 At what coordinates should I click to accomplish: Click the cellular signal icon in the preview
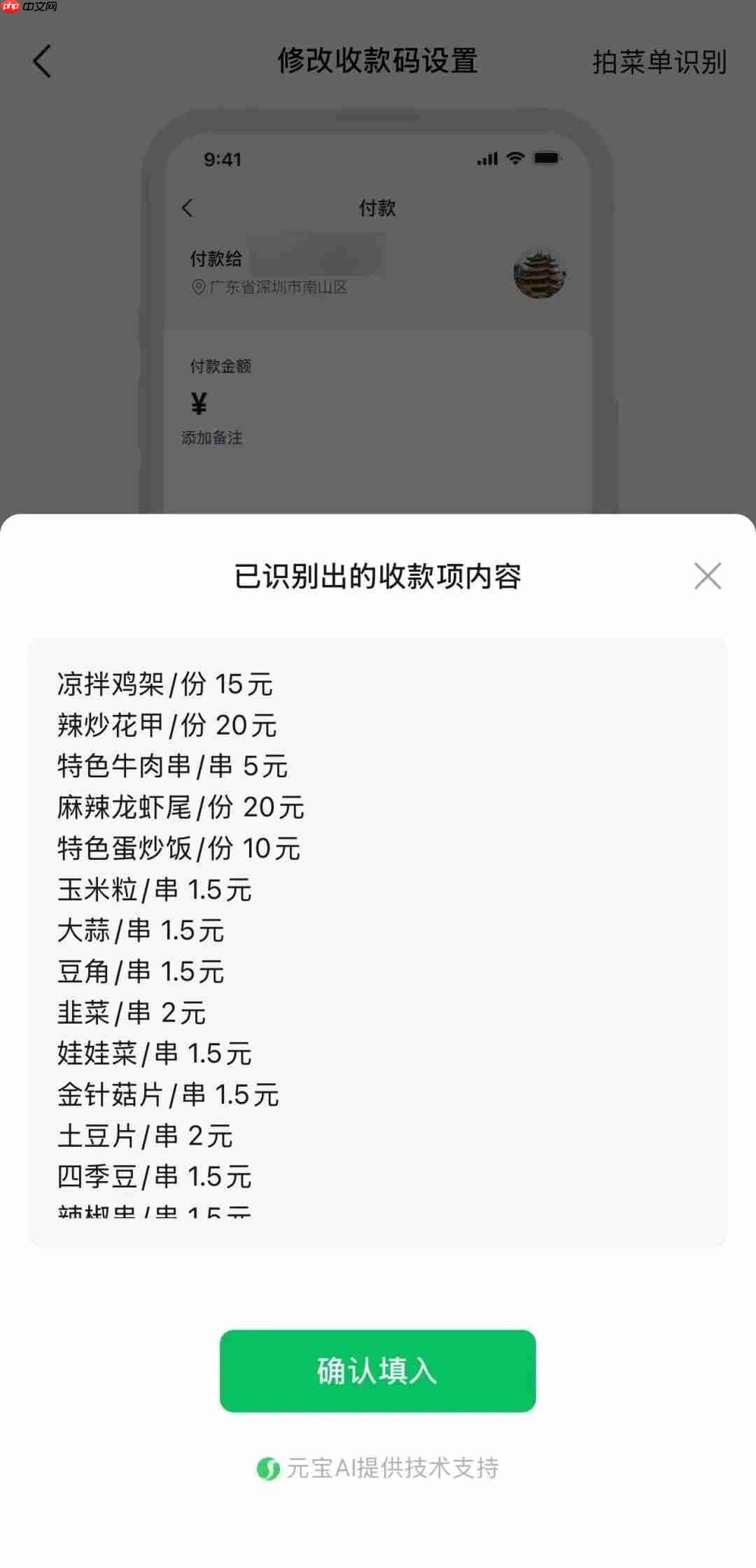pos(486,160)
